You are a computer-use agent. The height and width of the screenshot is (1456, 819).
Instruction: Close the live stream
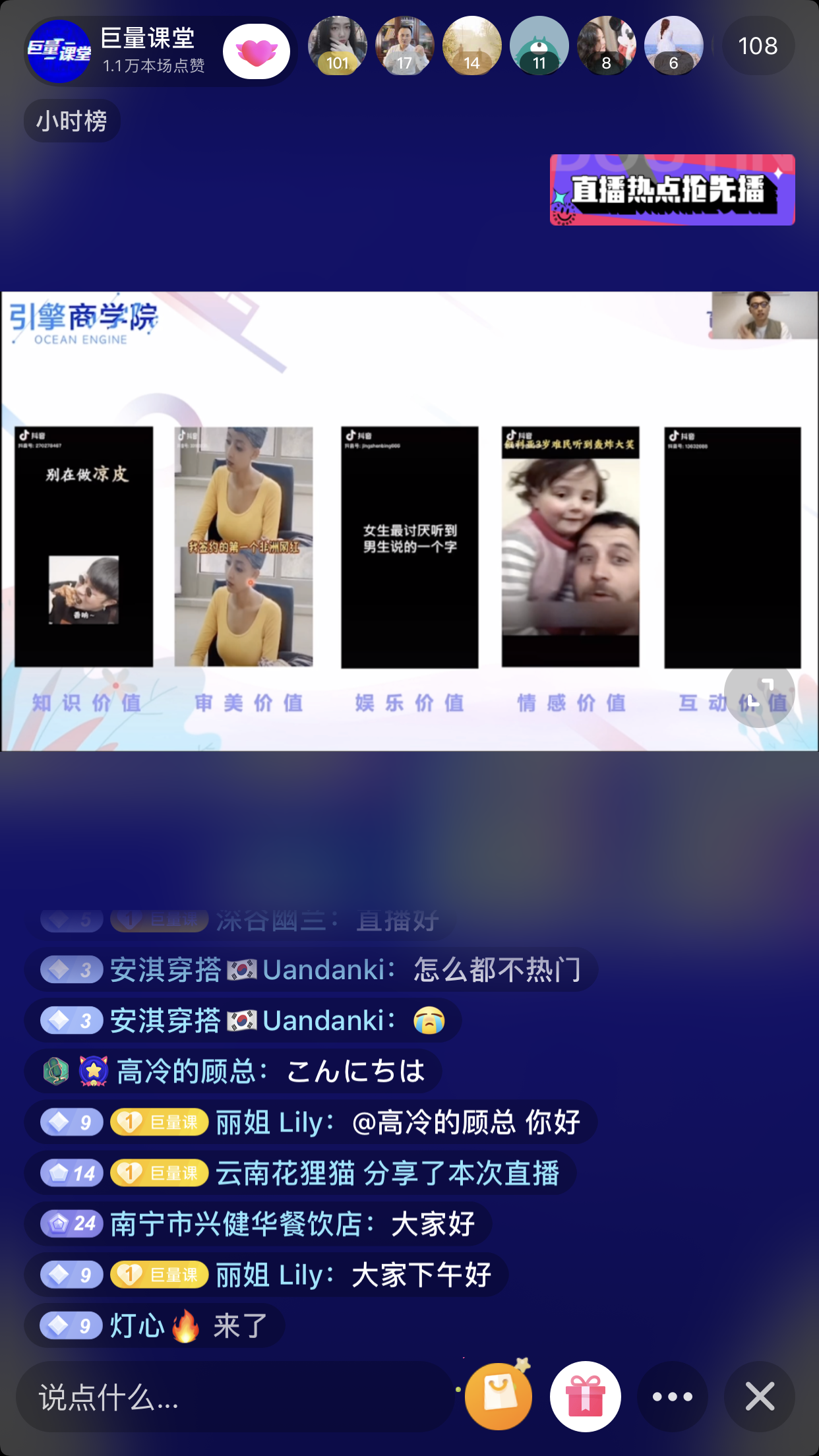tap(759, 1396)
